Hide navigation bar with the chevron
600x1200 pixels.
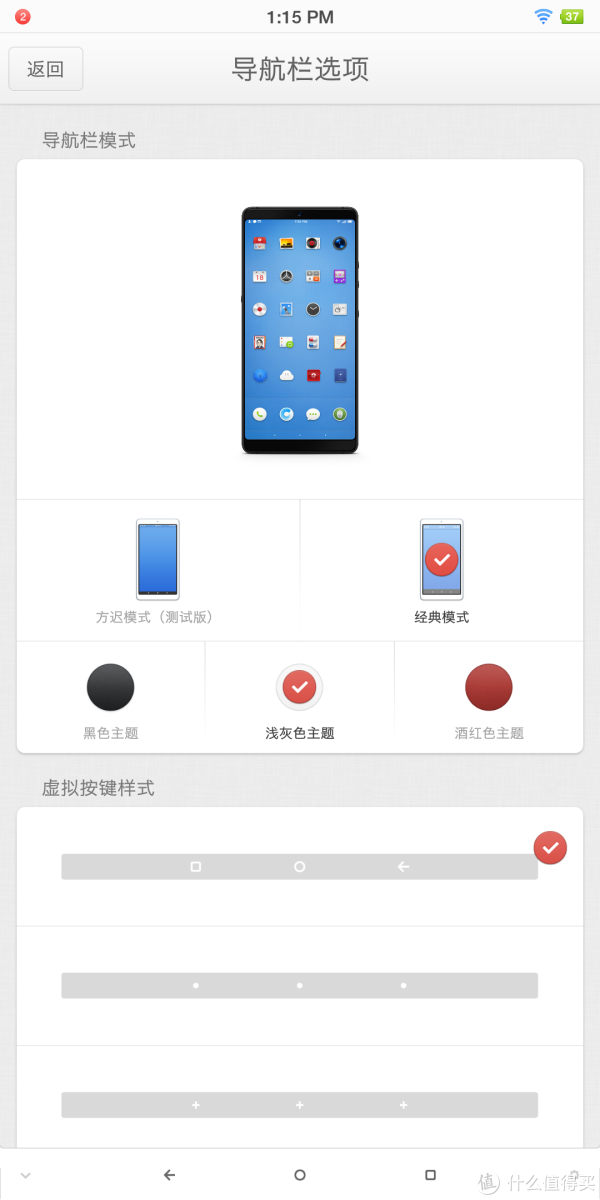[x=26, y=1175]
